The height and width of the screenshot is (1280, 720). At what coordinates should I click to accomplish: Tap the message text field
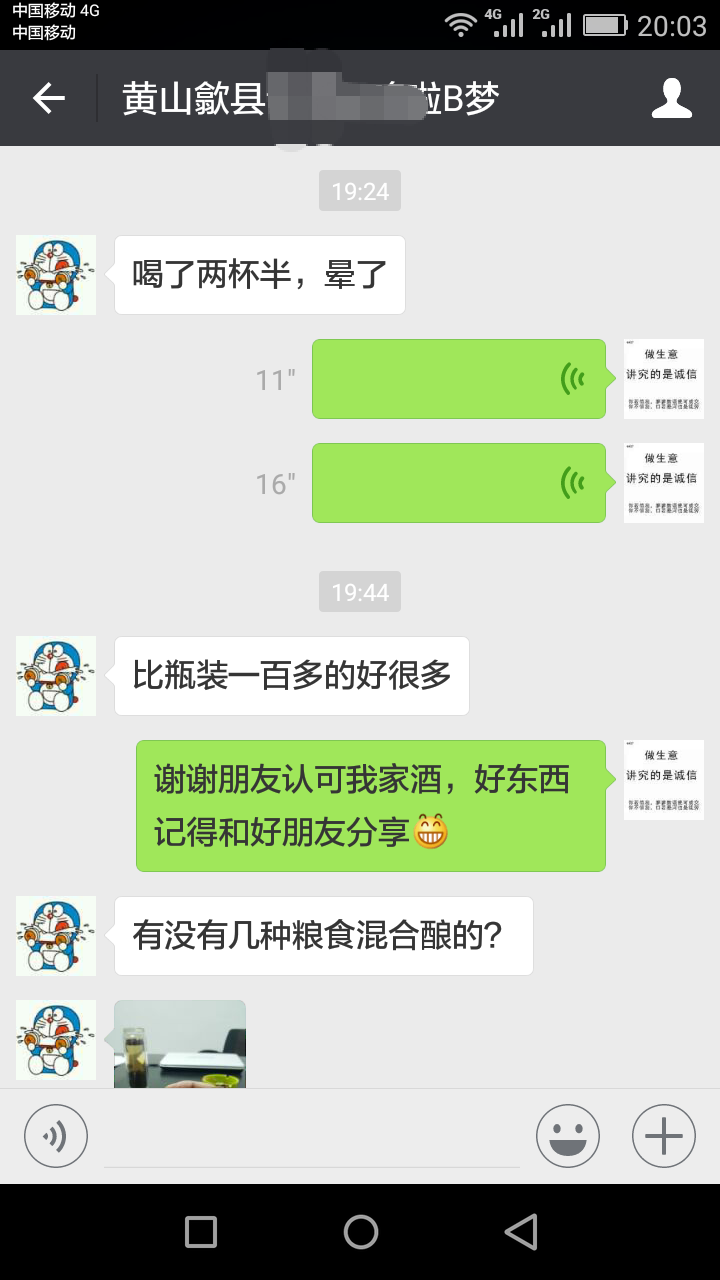(x=312, y=1140)
